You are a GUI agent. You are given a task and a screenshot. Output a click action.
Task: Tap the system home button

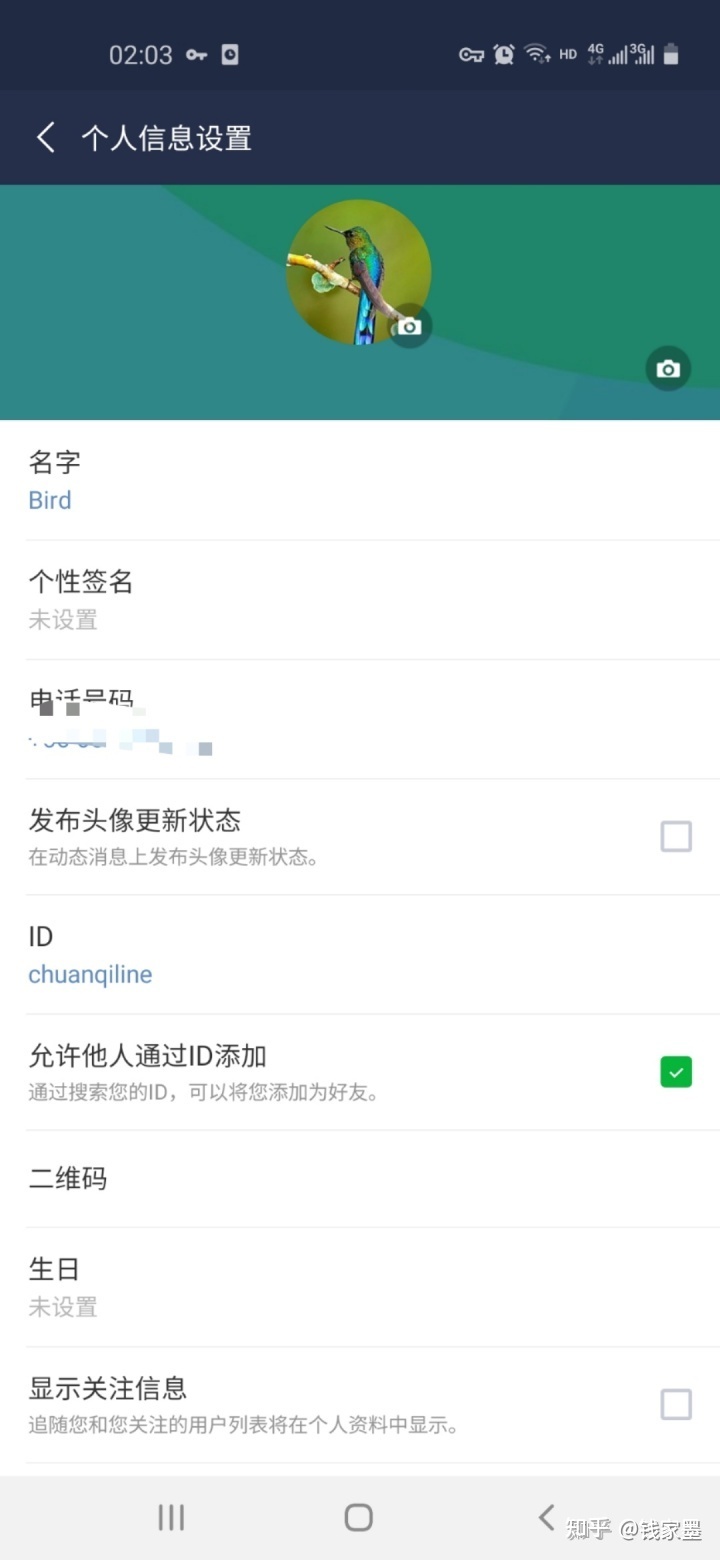(x=359, y=1517)
